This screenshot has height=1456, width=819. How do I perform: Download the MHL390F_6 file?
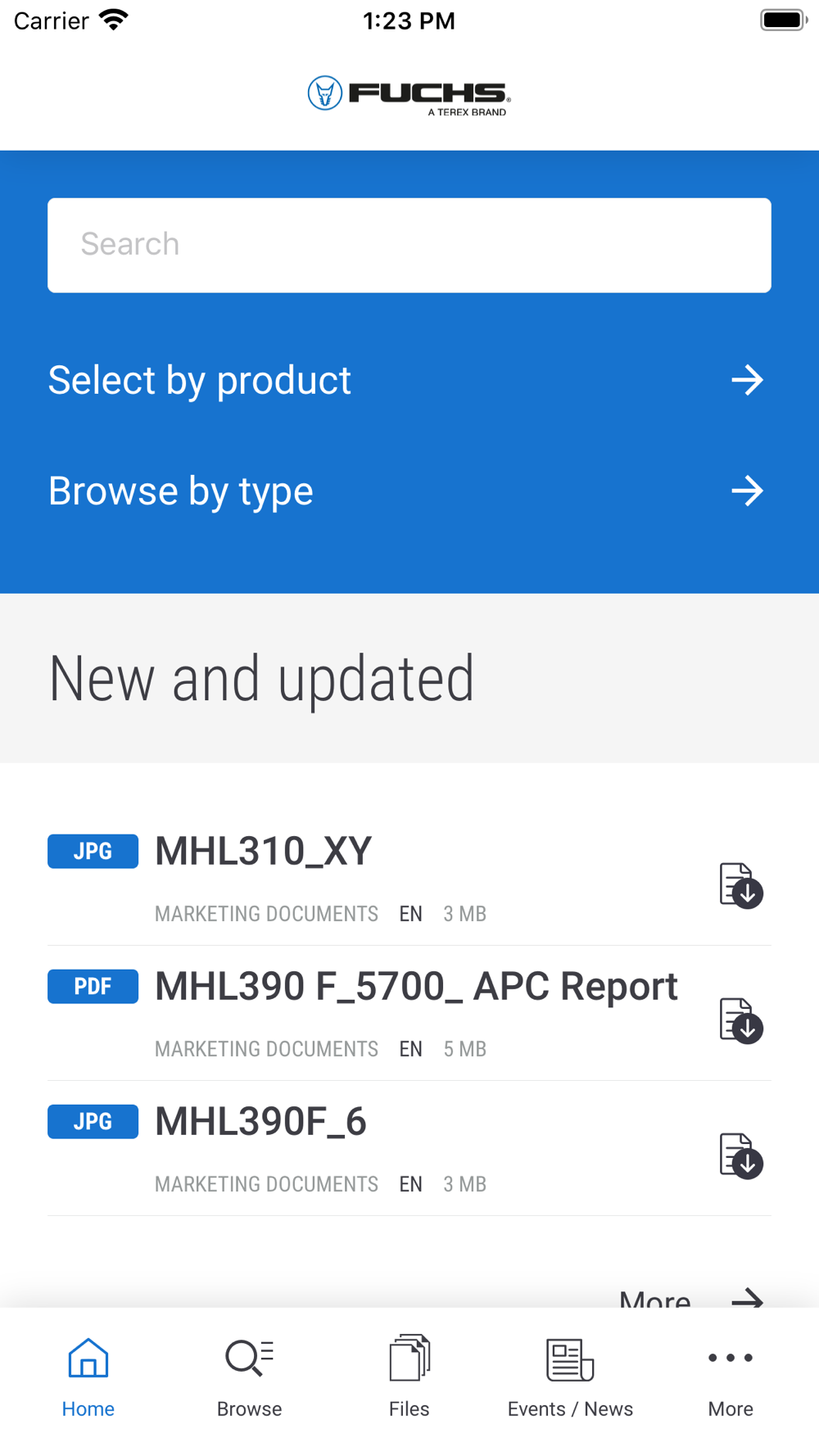click(740, 1155)
